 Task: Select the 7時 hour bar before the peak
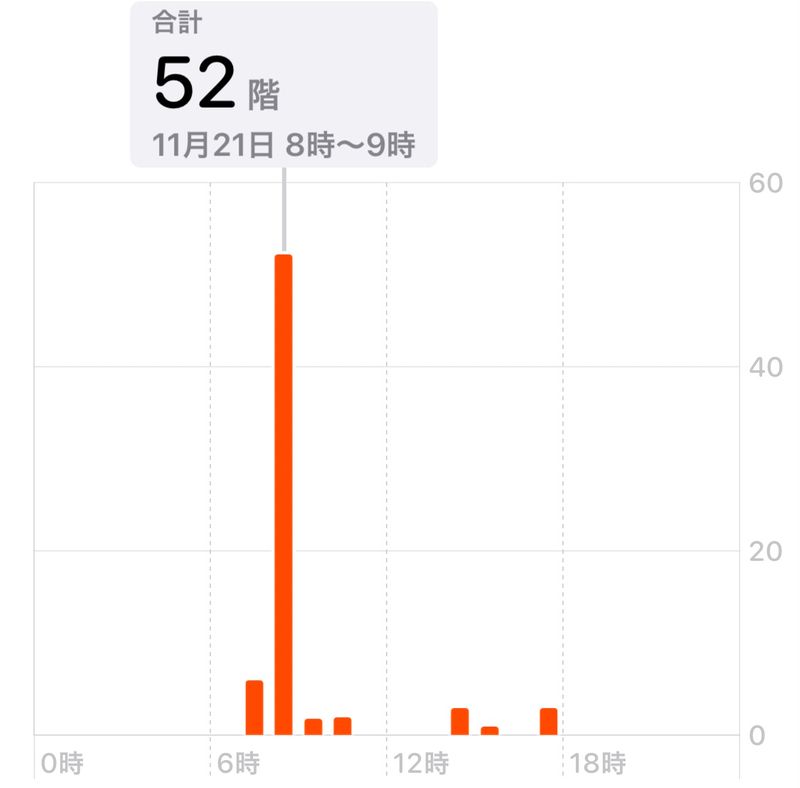254,708
